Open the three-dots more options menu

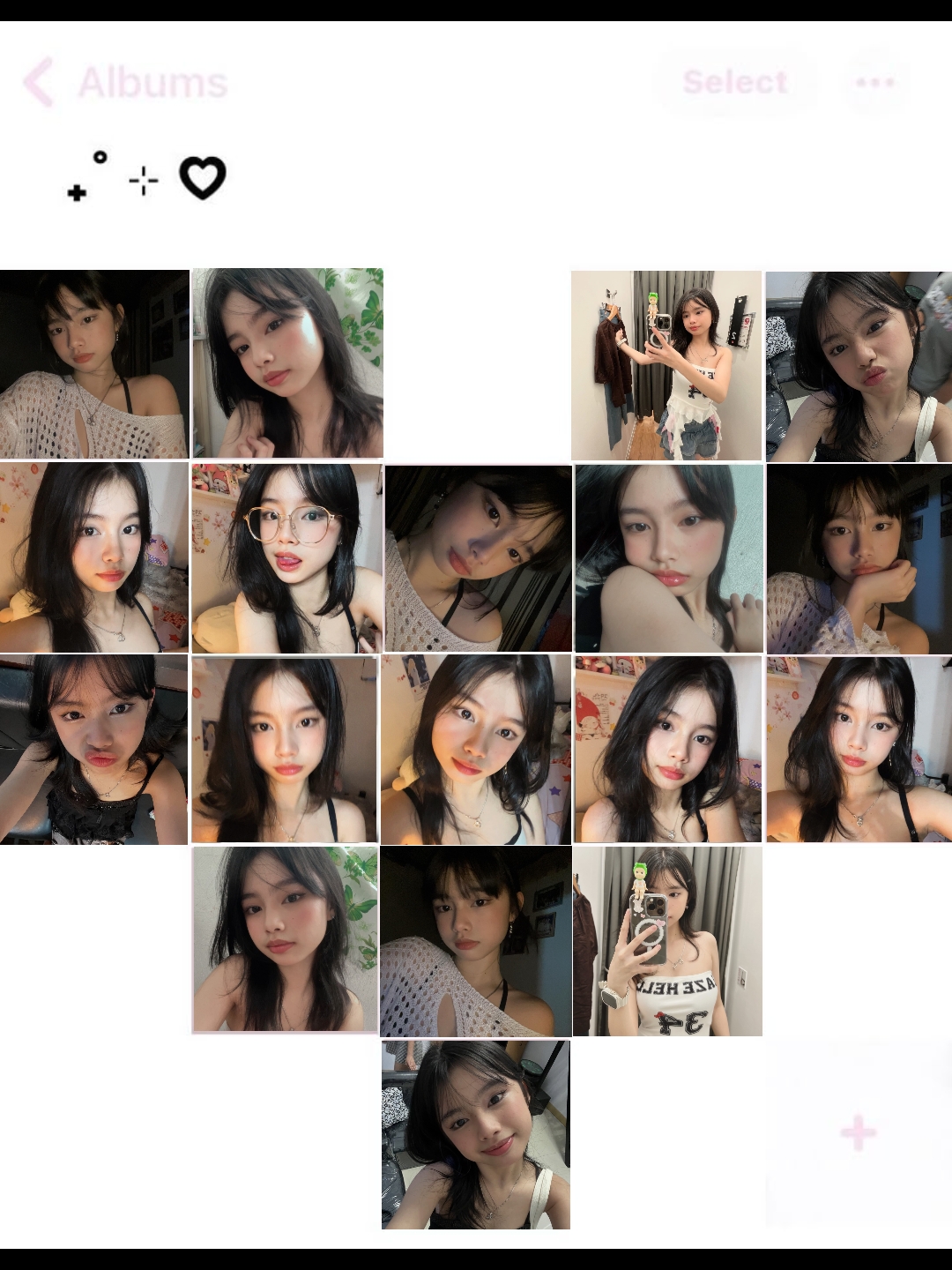point(875,82)
